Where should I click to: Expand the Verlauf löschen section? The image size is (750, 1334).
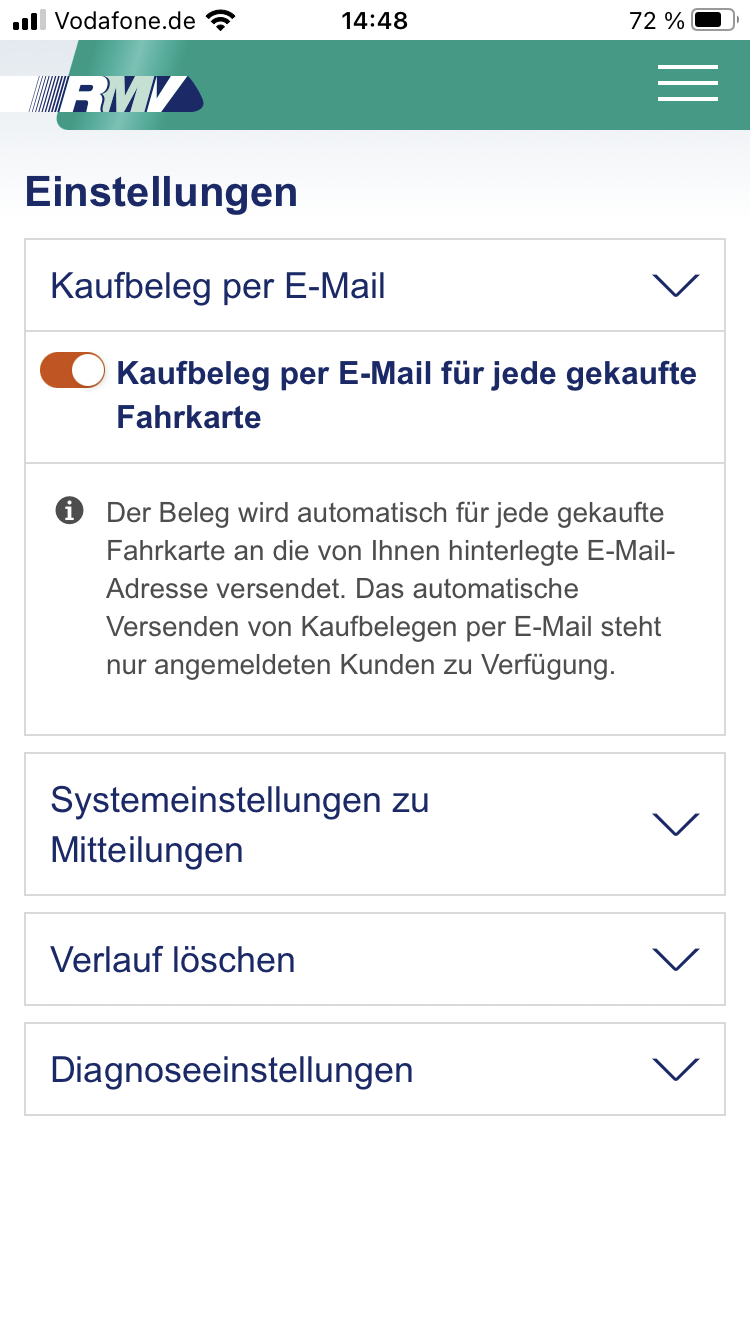[675, 960]
